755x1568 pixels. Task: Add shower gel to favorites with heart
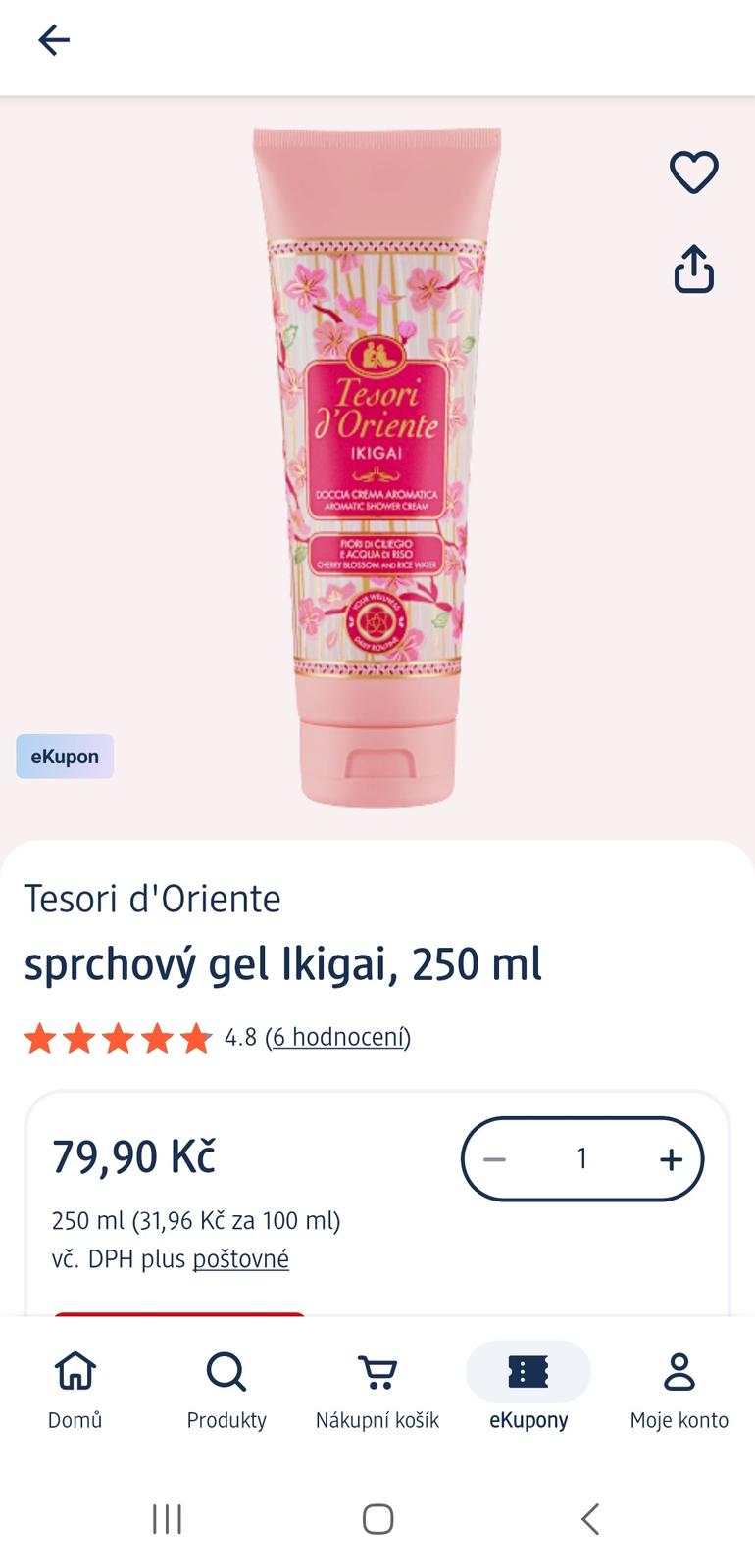tap(693, 173)
